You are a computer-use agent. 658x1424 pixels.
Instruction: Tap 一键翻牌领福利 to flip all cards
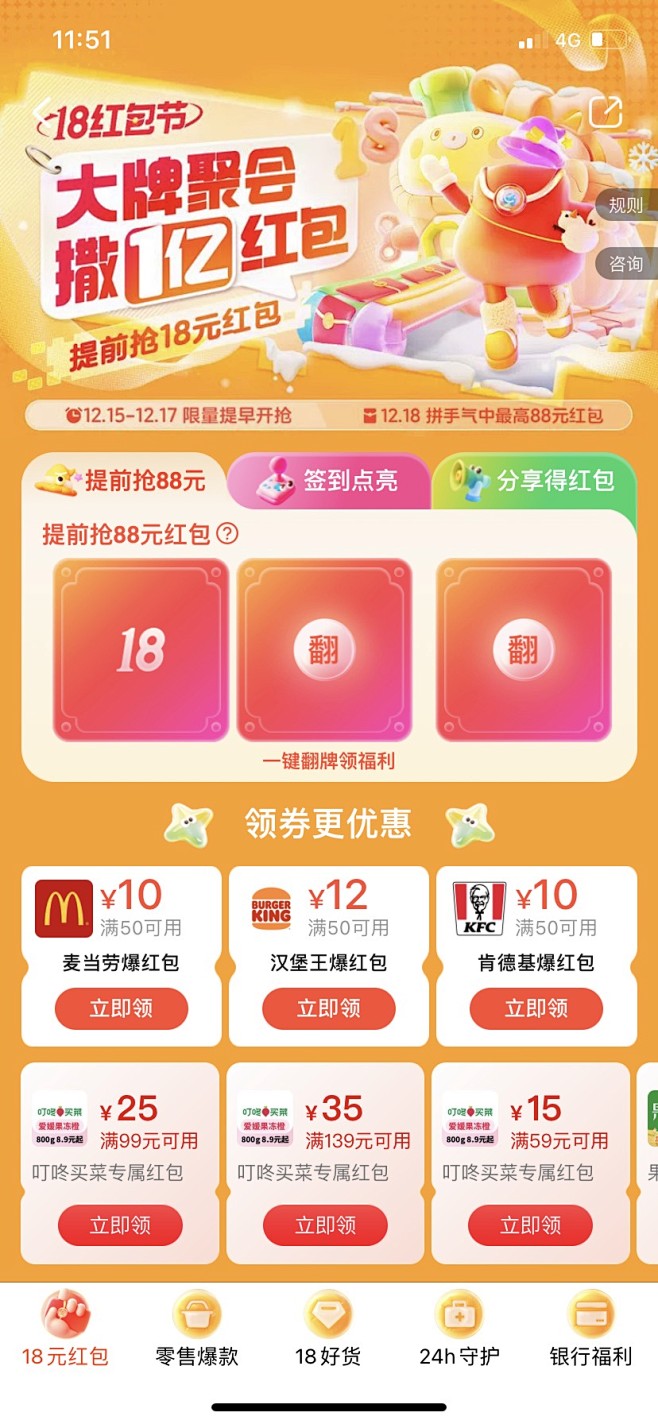329,761
